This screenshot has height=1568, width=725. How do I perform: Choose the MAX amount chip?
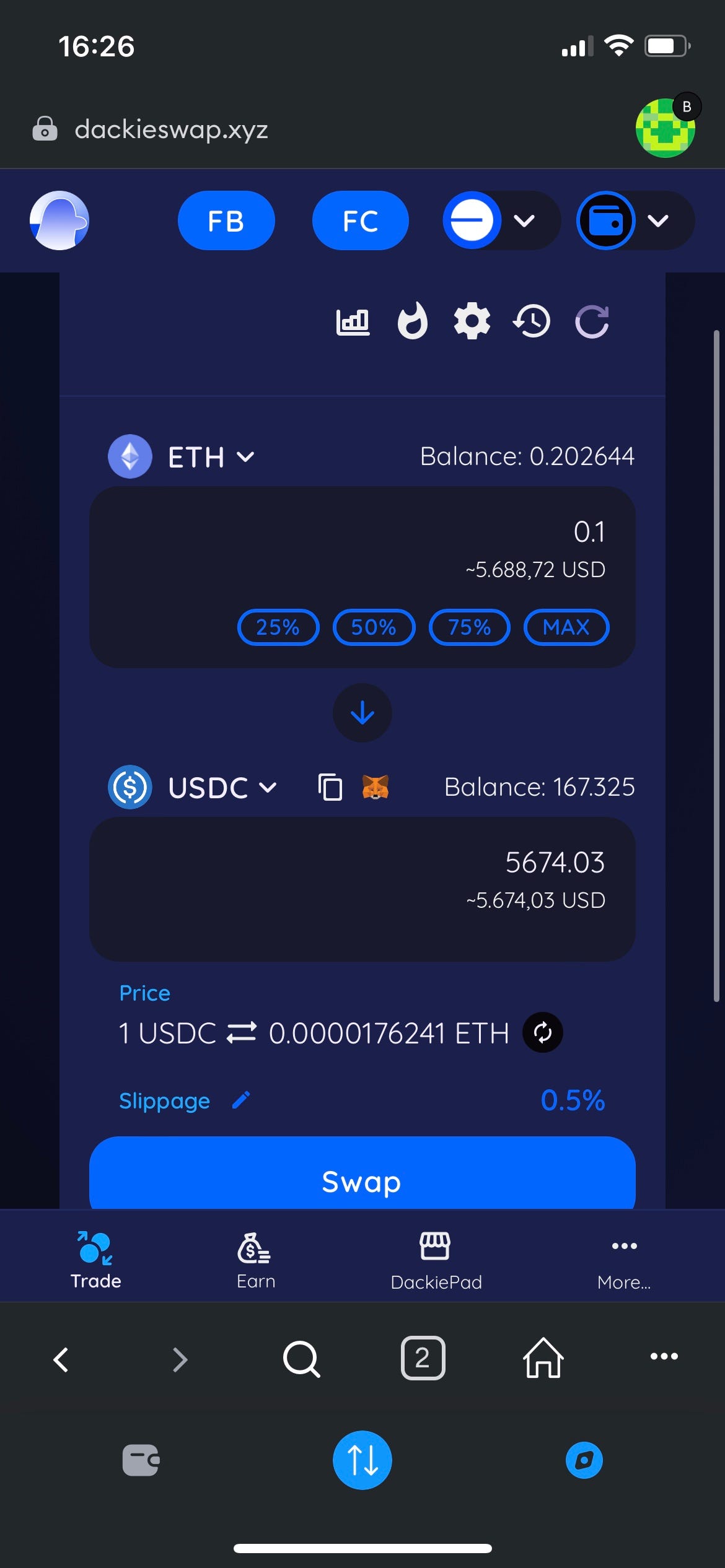tap(566, 627)
